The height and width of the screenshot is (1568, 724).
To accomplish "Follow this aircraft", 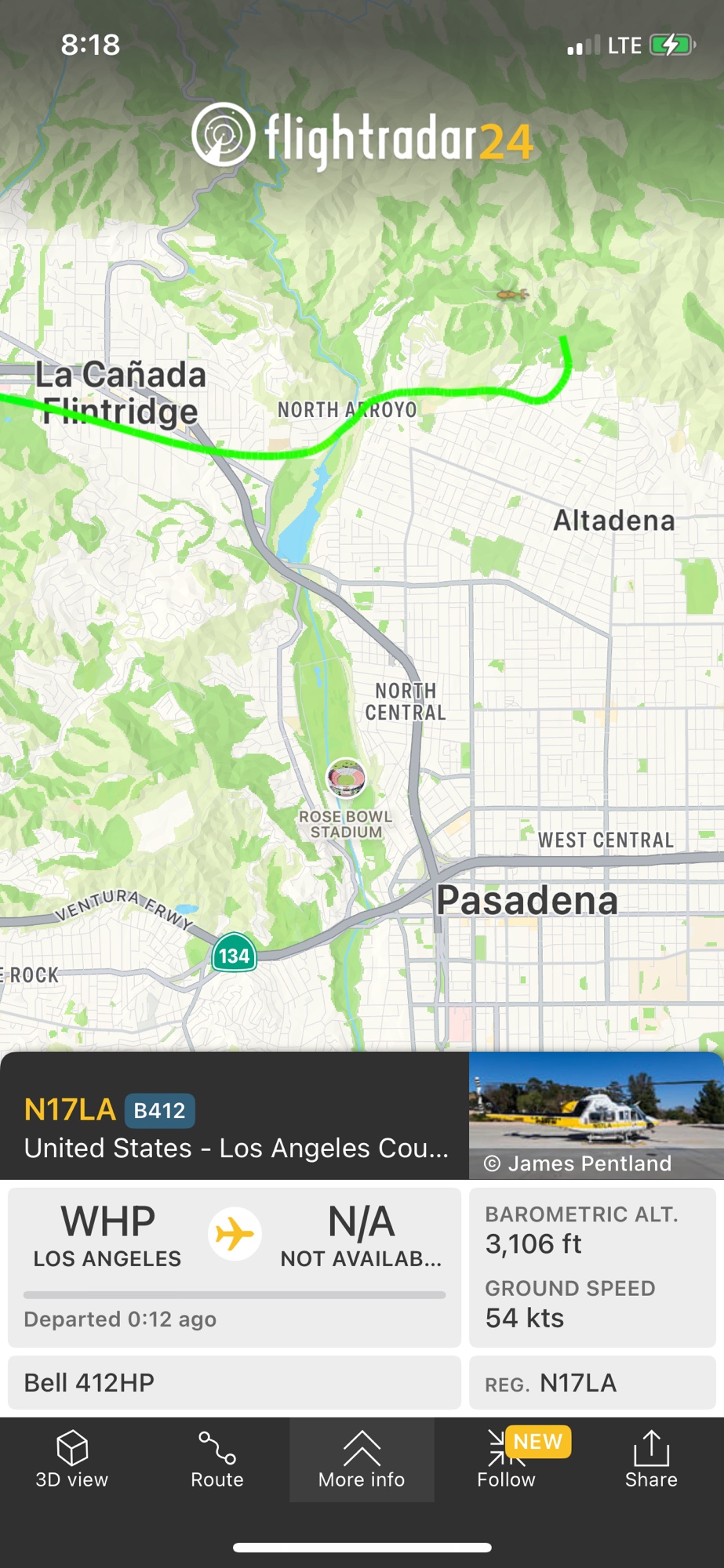I will pyautogui.click(x=506, y=1460).
